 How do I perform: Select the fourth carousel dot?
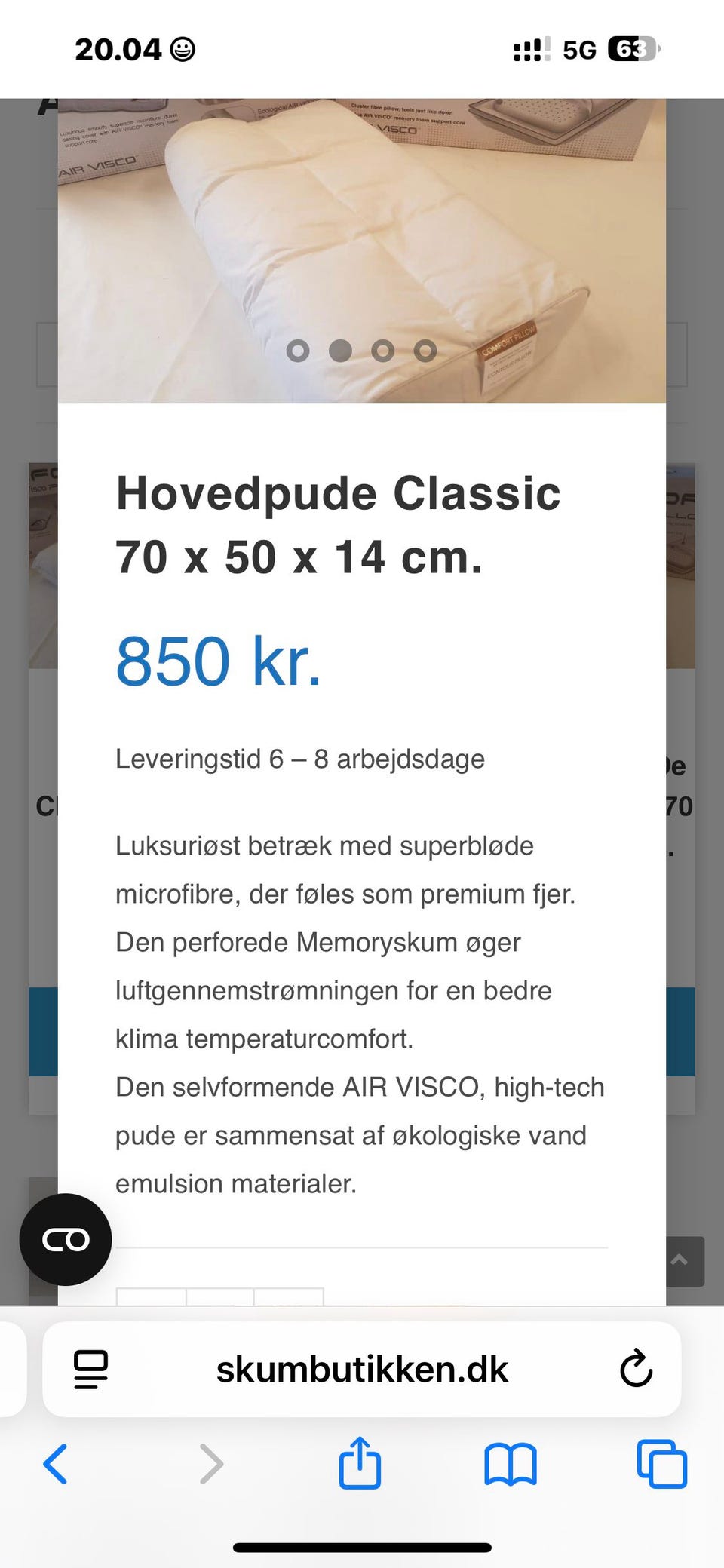click(425, 351)
